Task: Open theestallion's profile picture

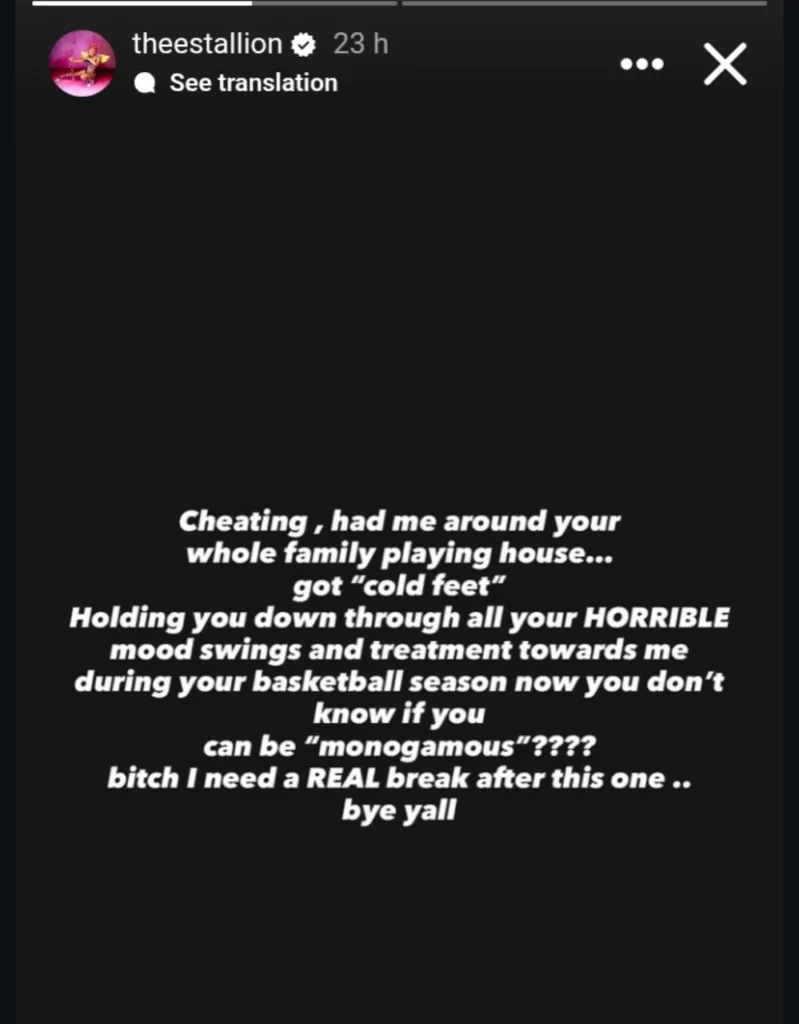Action: (x=82, y=63)
